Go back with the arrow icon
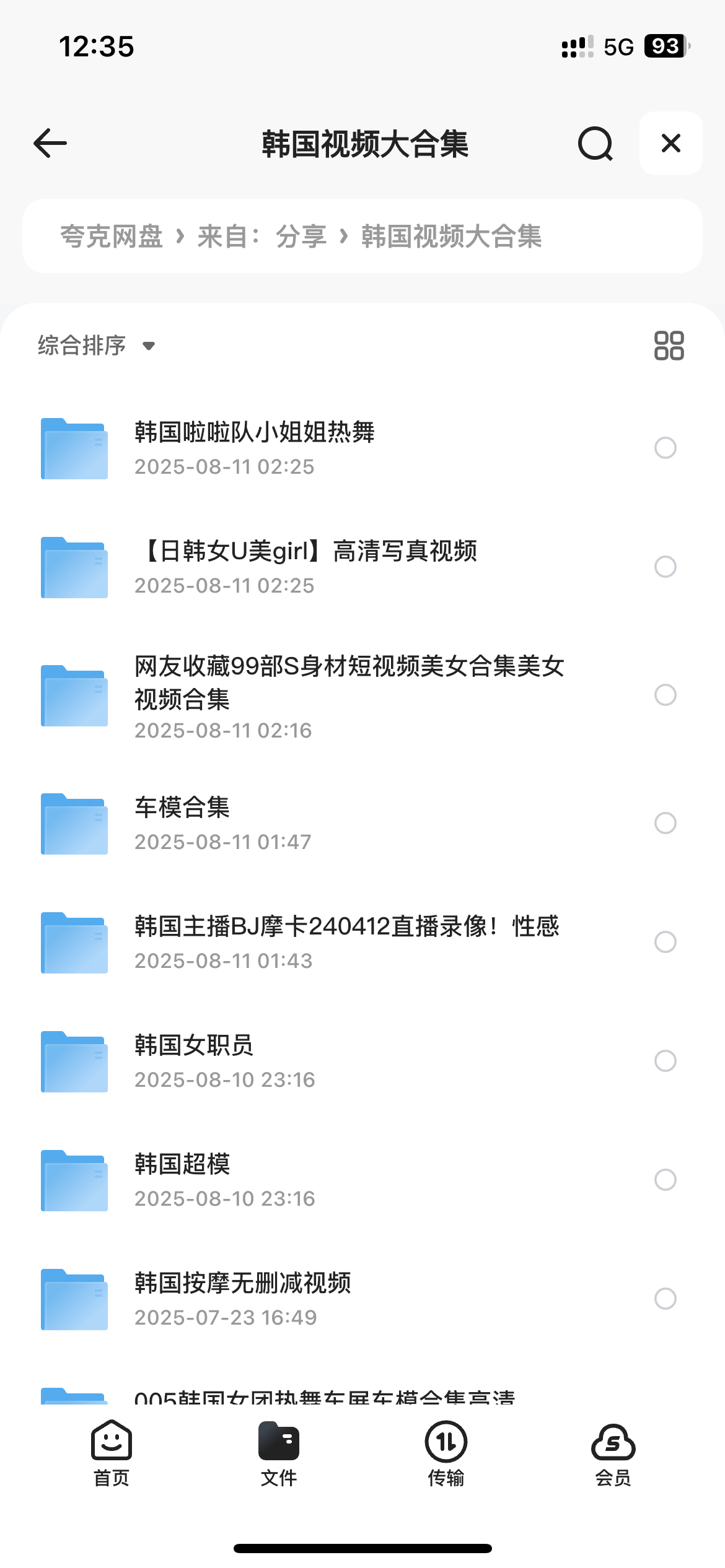725x1568 pixels. point(50,143)
